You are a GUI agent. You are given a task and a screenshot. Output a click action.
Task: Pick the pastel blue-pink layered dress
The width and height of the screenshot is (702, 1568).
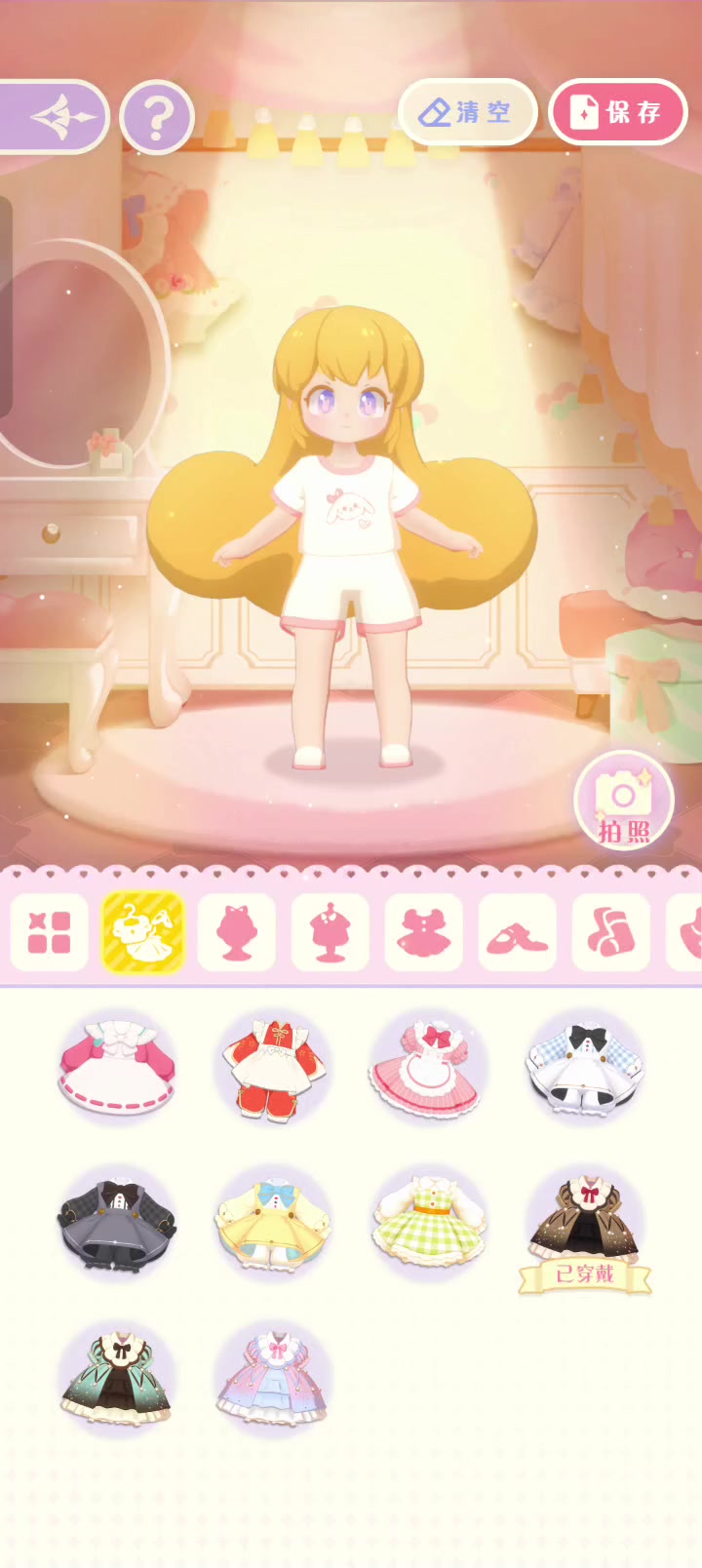coord(273,1379)
